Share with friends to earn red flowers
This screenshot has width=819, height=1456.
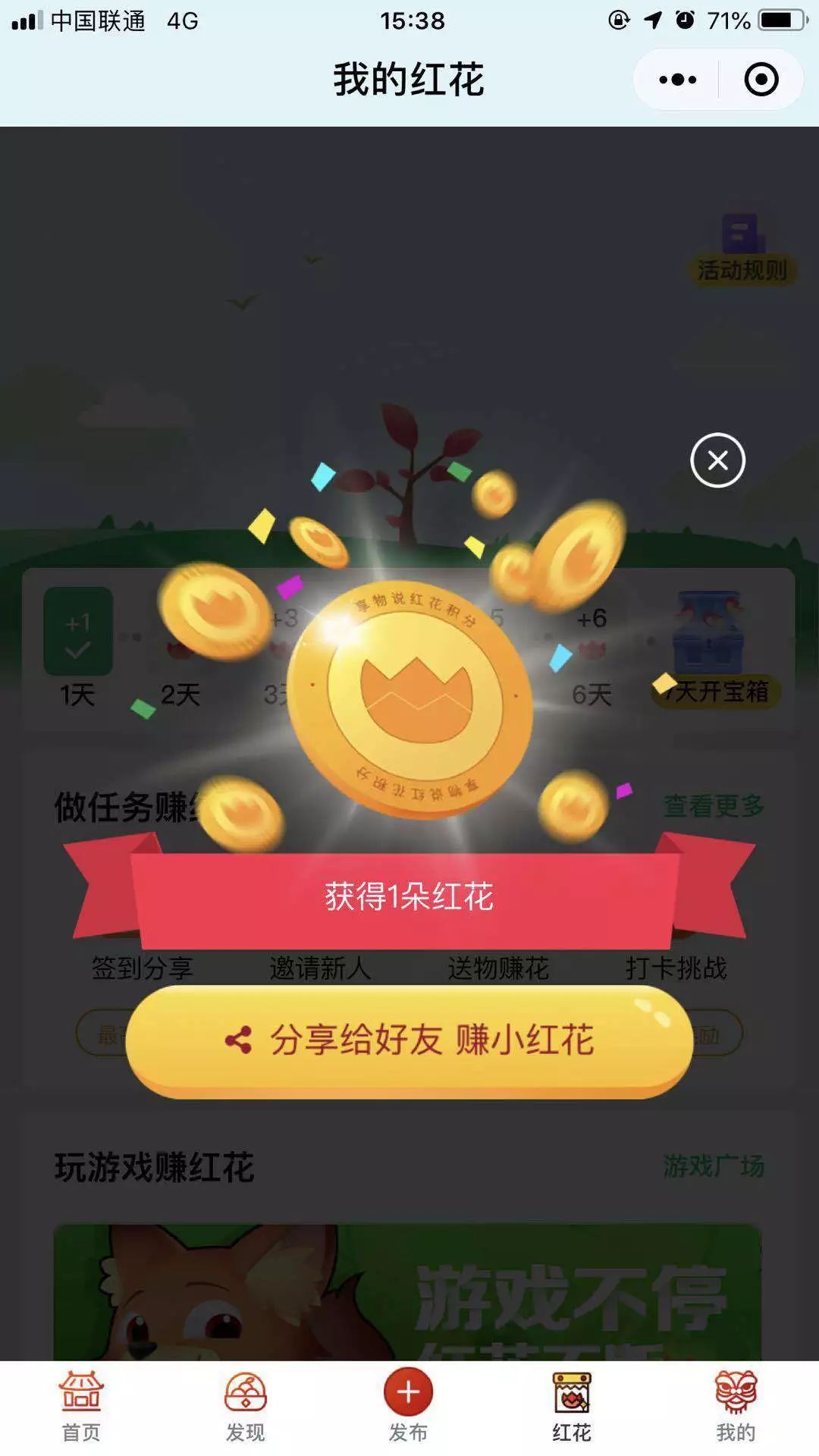[409, 1040]
